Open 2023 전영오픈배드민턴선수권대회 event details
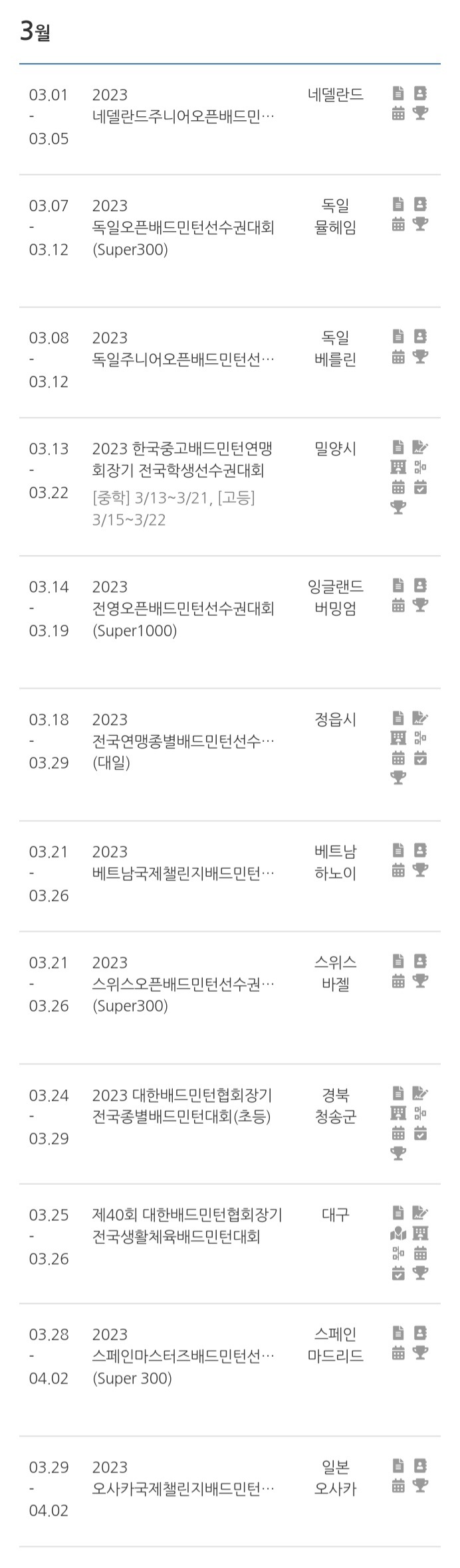Image resolution: width=460 pixels, height=1568 pixels. [183, 608]
